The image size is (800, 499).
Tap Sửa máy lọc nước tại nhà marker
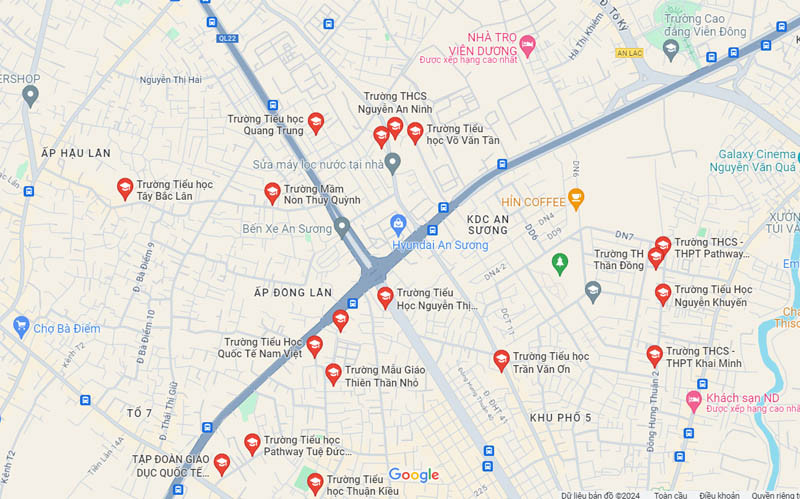(393, 162)
